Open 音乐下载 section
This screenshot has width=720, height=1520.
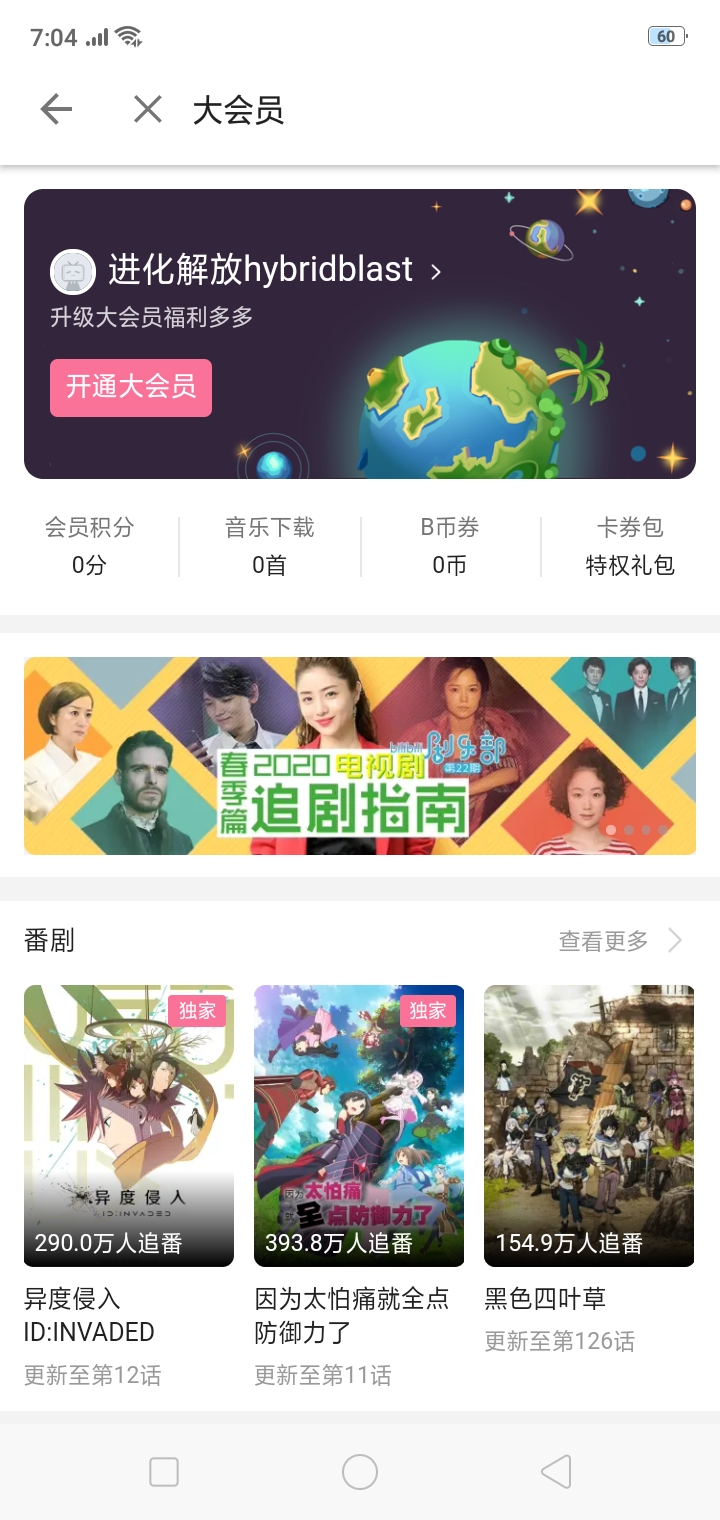tap(269, 546)
